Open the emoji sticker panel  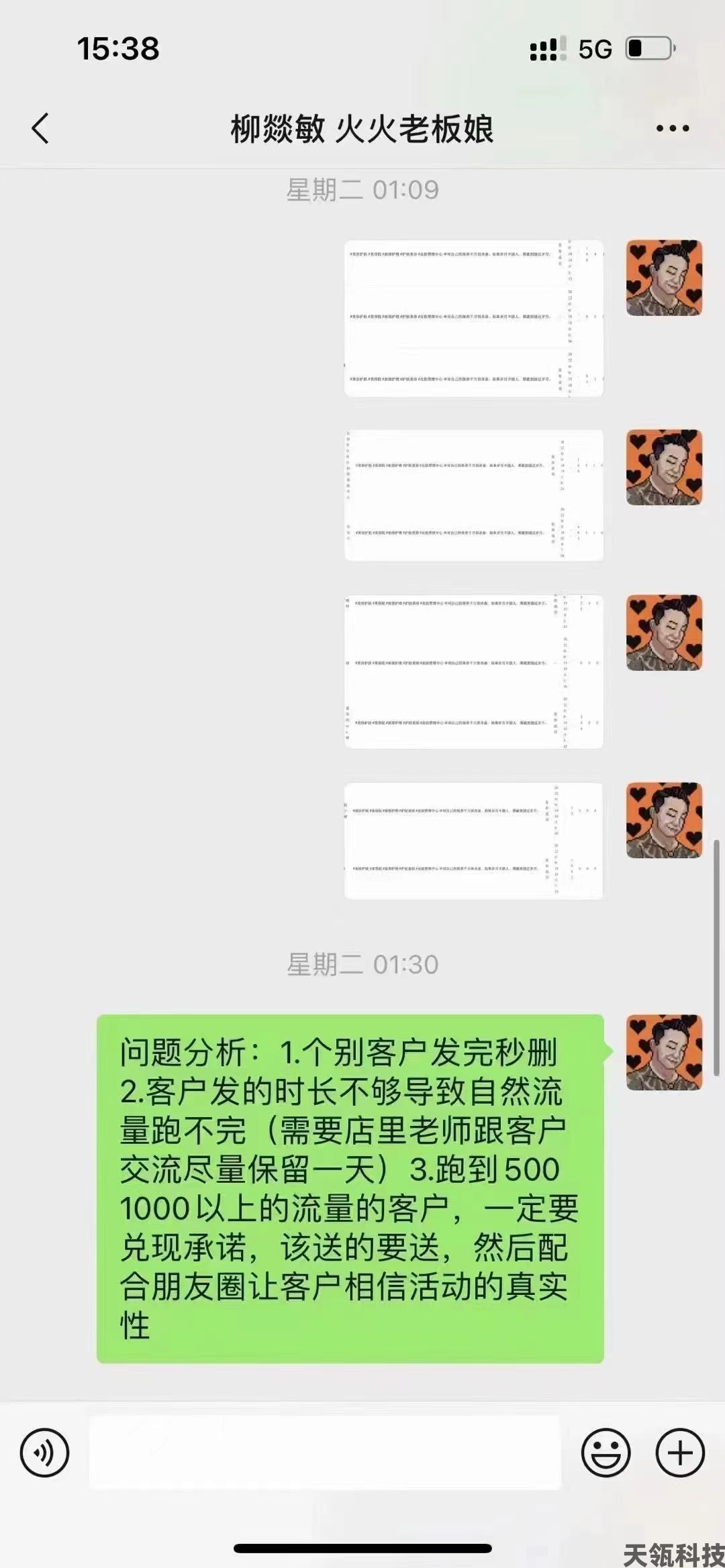point(606,1453)
